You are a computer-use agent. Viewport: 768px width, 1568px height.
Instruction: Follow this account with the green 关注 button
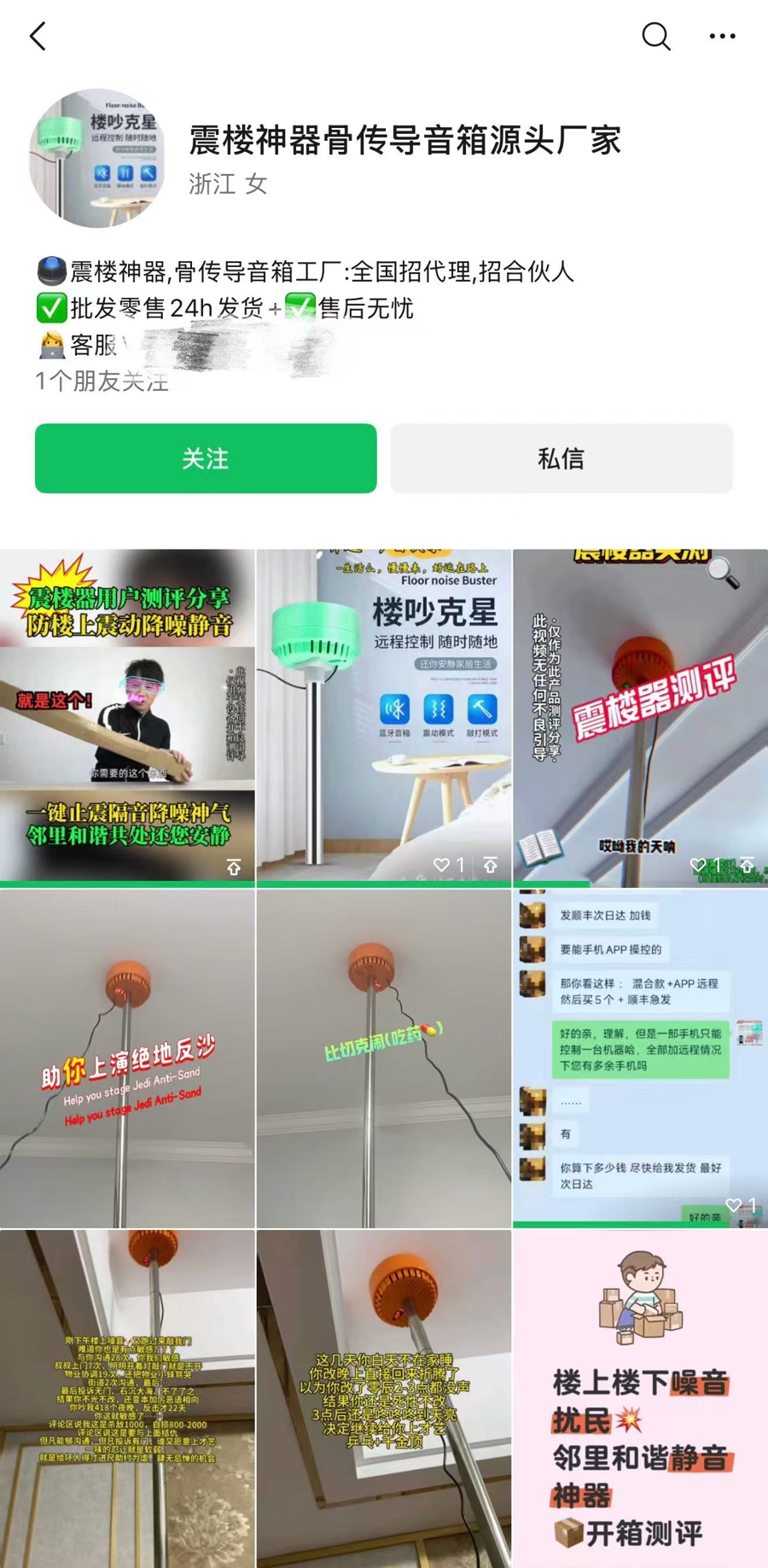click(x=206, y=458)
